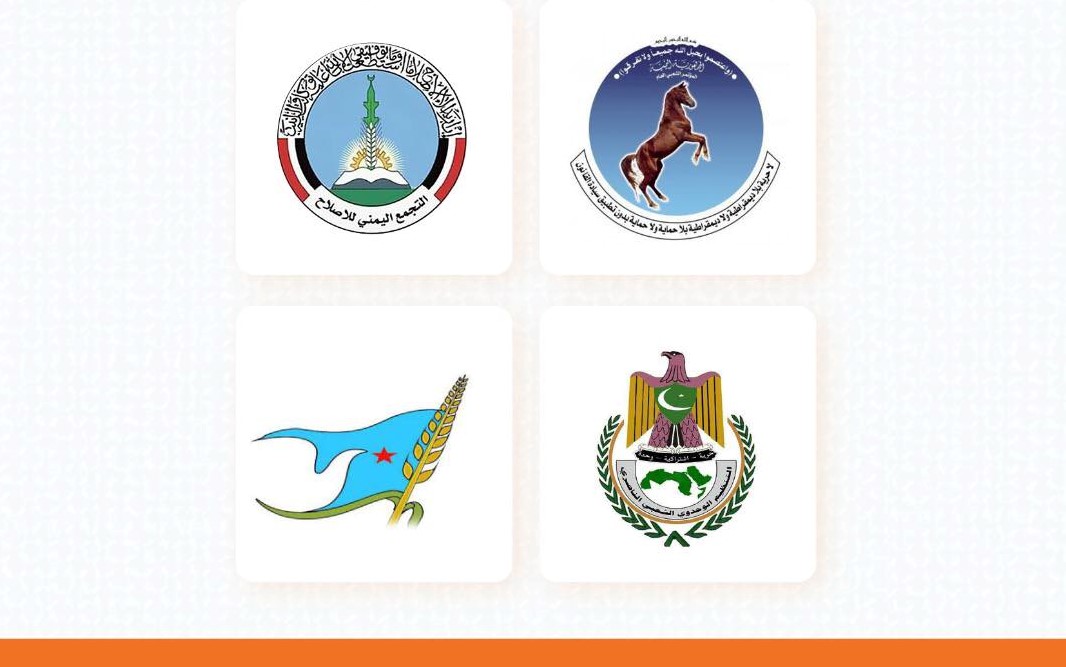
Task: Select the blue flag with red star card
Action: coord(373,444)
